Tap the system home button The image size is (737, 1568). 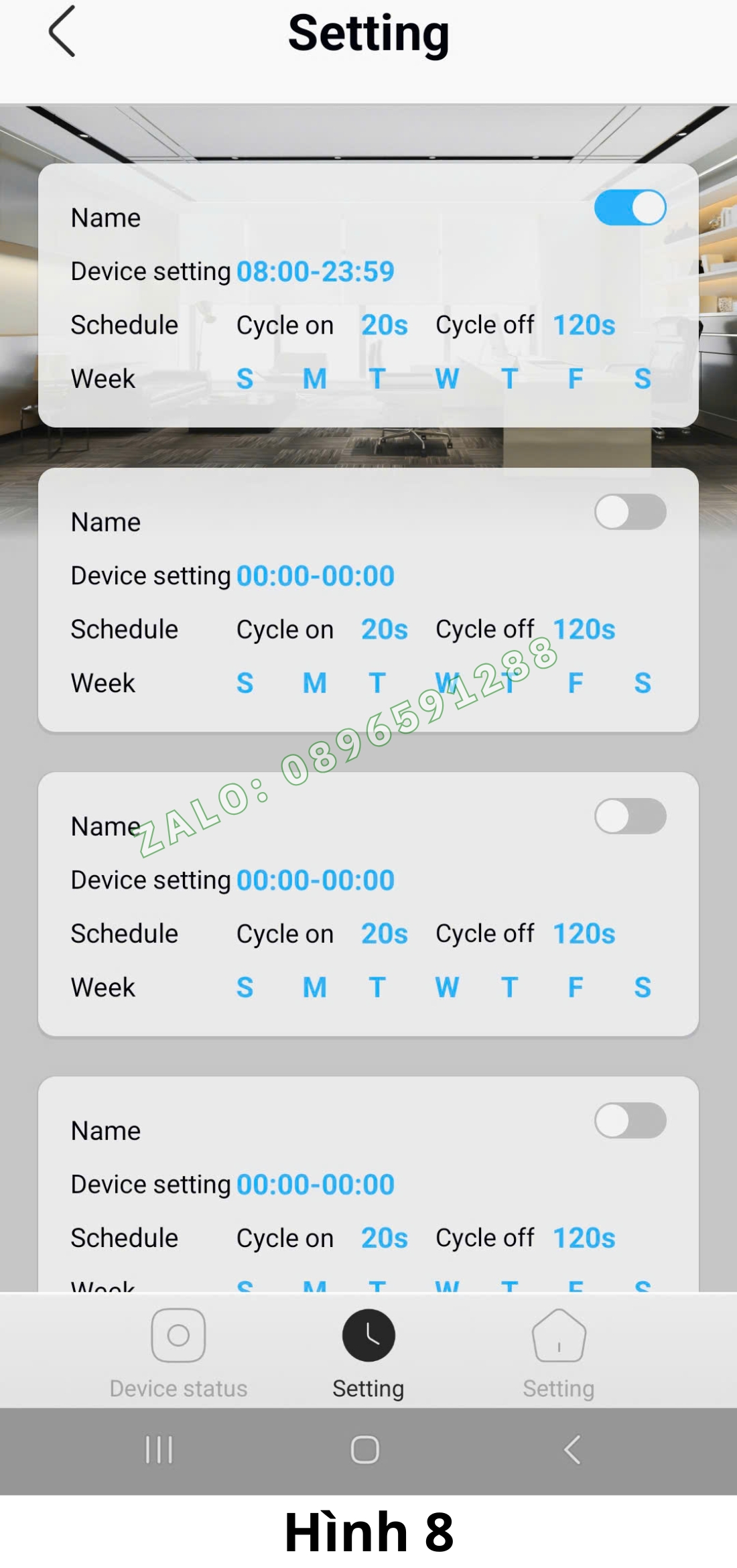coord(365,1450)
